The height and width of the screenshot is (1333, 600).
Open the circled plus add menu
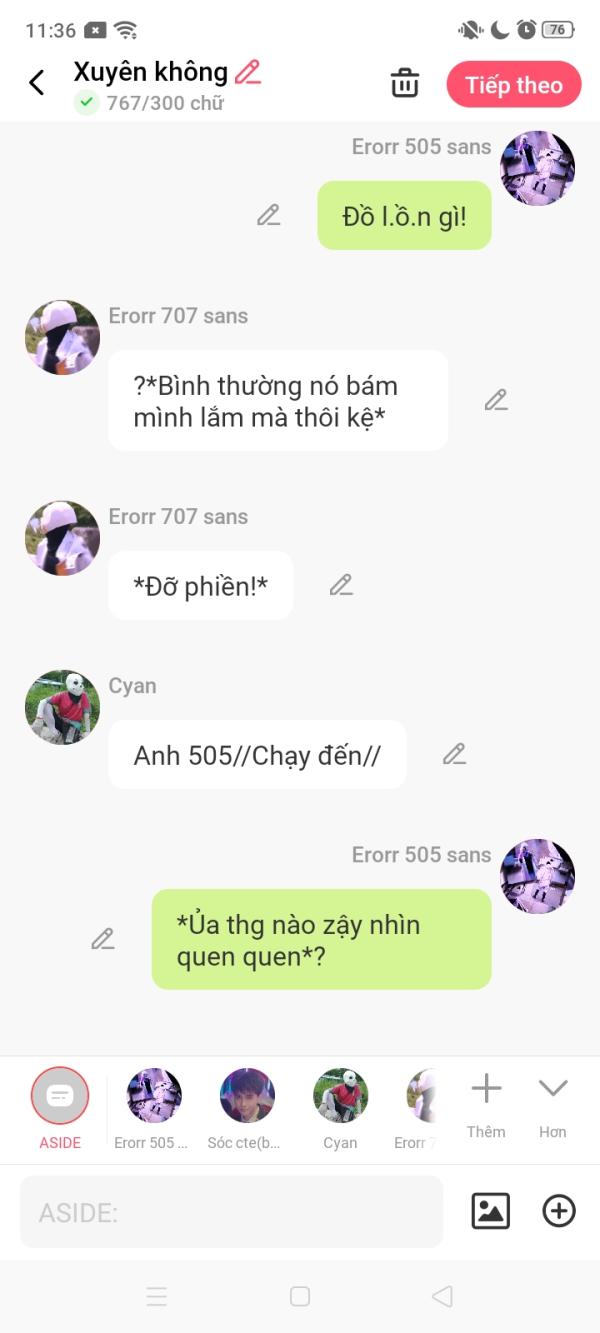tap(559, 1211)
